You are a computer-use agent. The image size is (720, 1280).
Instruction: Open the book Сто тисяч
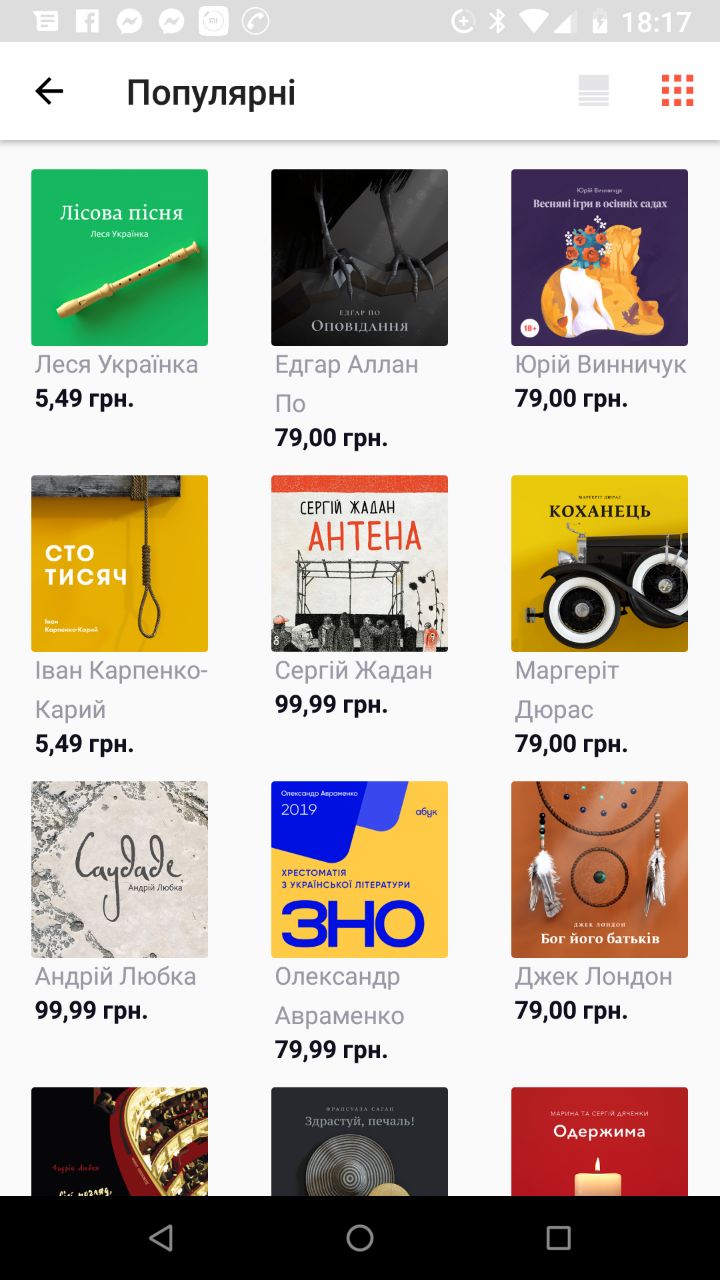119,563
